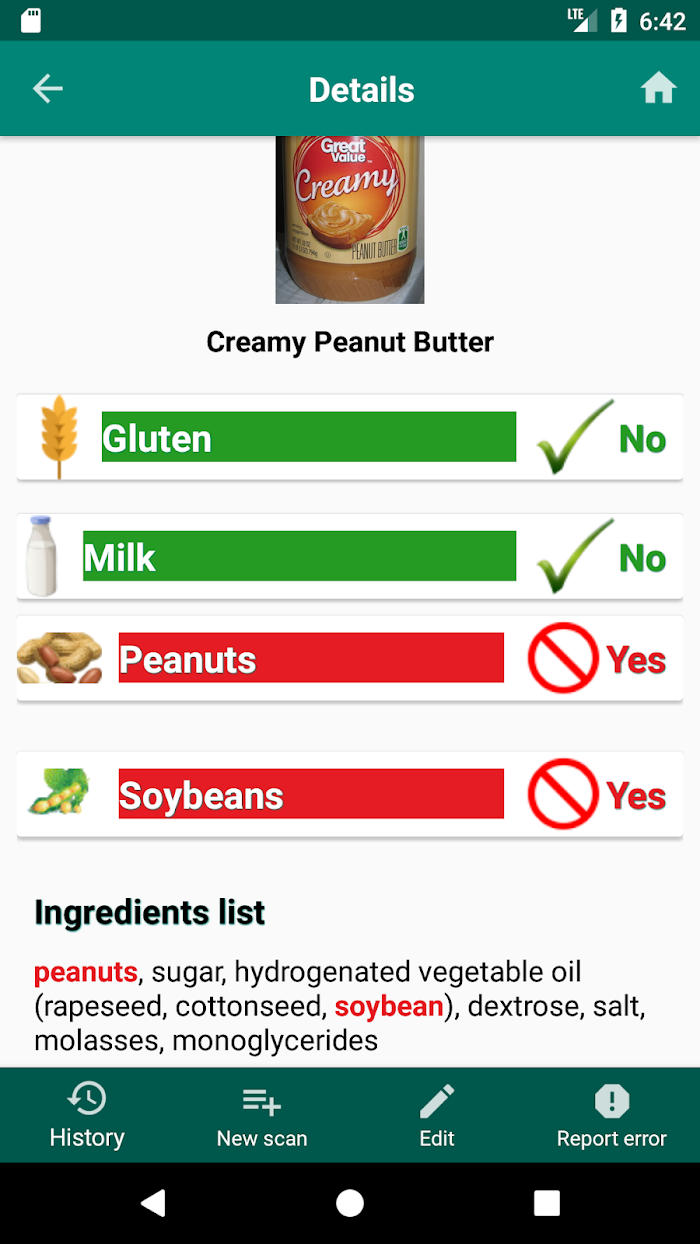Open the home icon in the header
Screen dimensions: 700x1244
click(658, 89)
